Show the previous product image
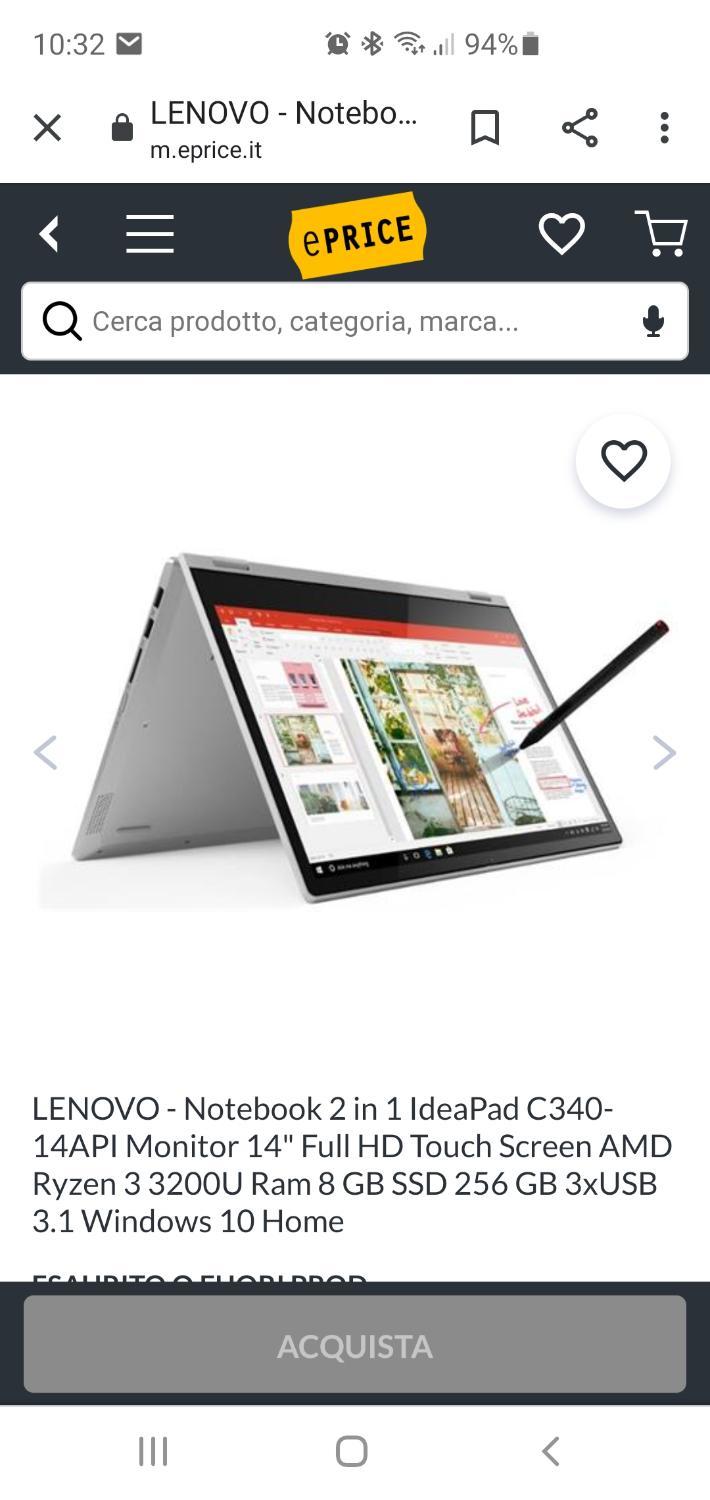The width and height of the screenshot is (710, 1500). coord(45,753)
